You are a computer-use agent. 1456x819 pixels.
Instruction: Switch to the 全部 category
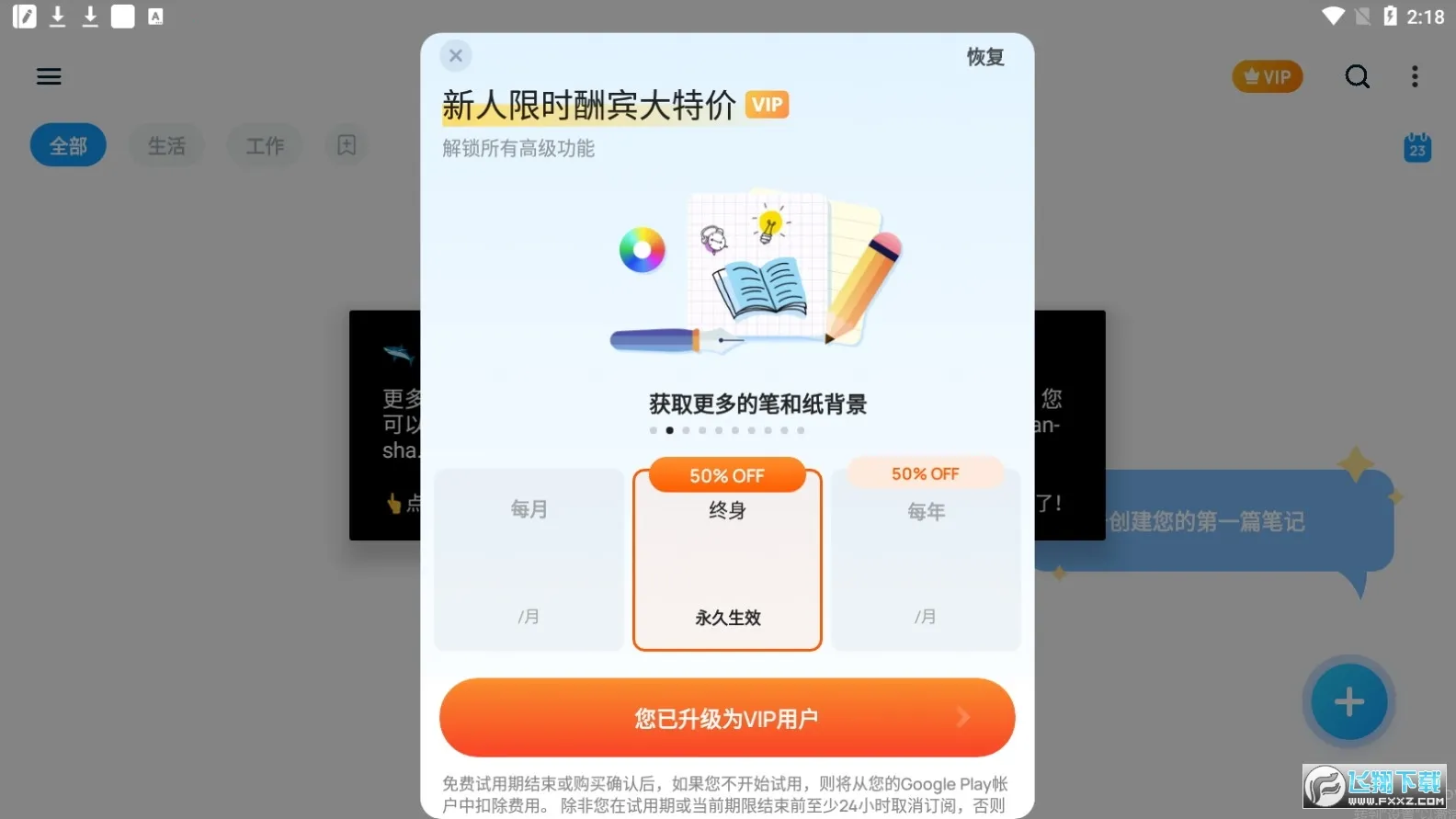pyautogui.click(x=68, y=145)
